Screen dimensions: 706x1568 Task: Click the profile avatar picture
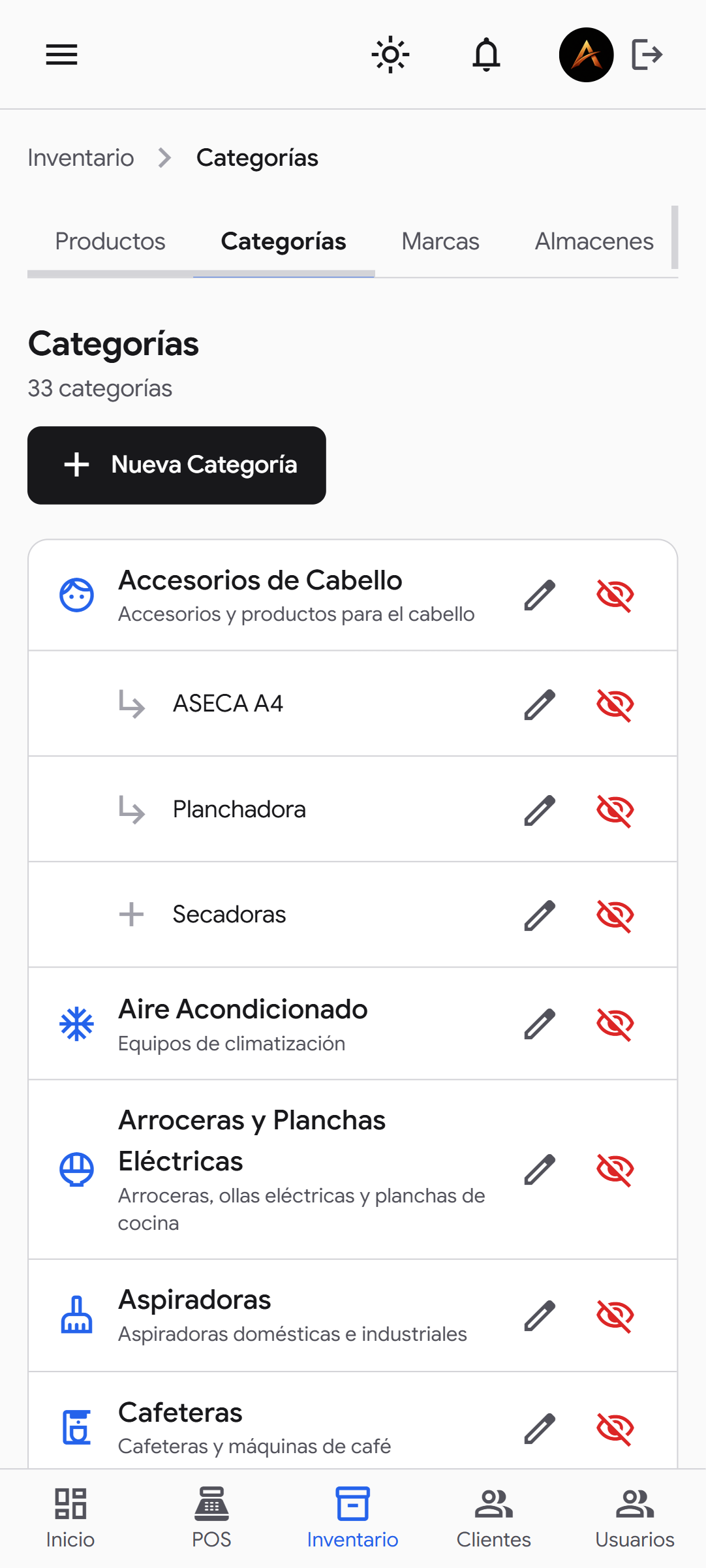[x=586, y=55]
